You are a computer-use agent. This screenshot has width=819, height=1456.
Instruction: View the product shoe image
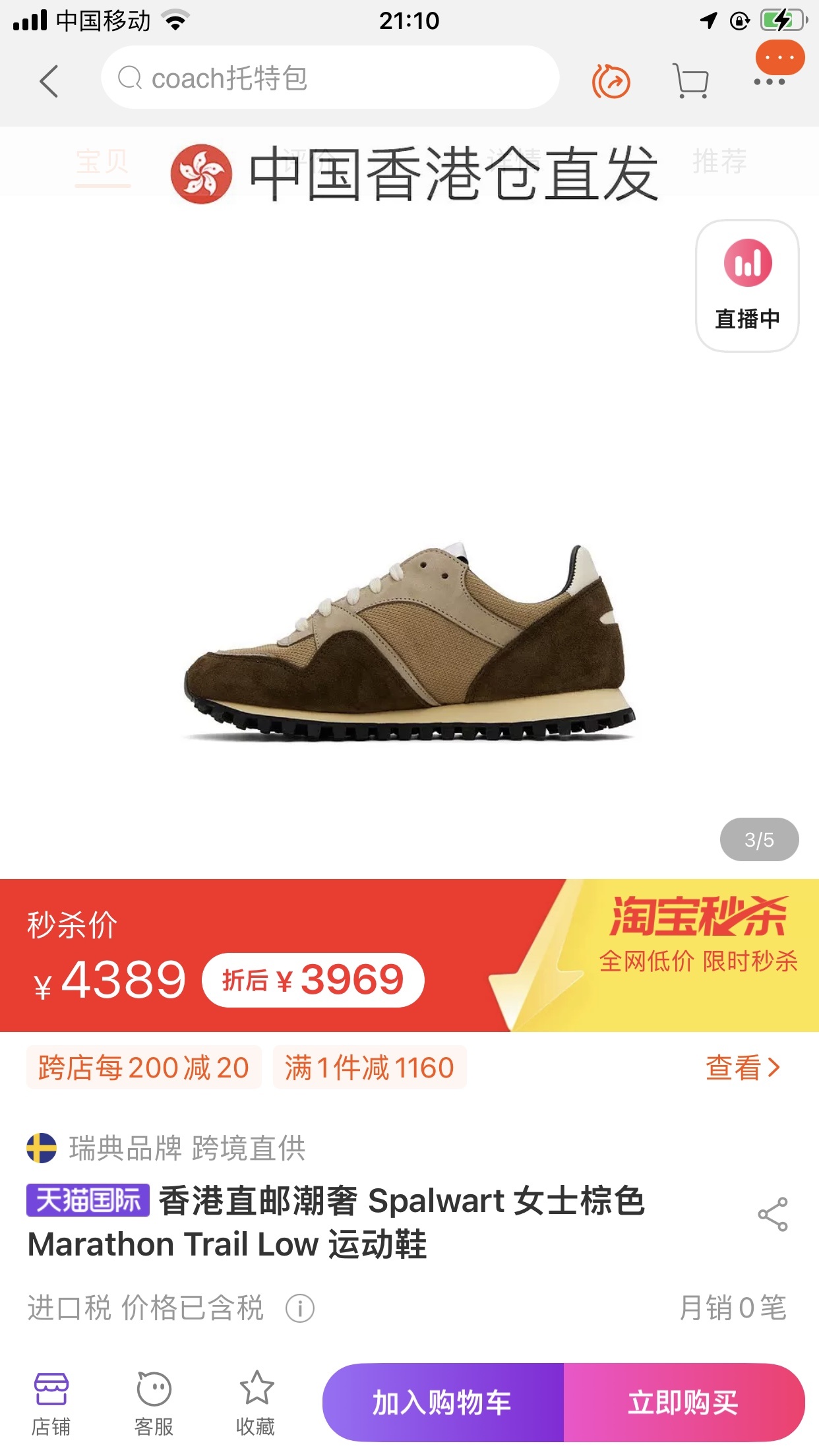coord(409,640)
